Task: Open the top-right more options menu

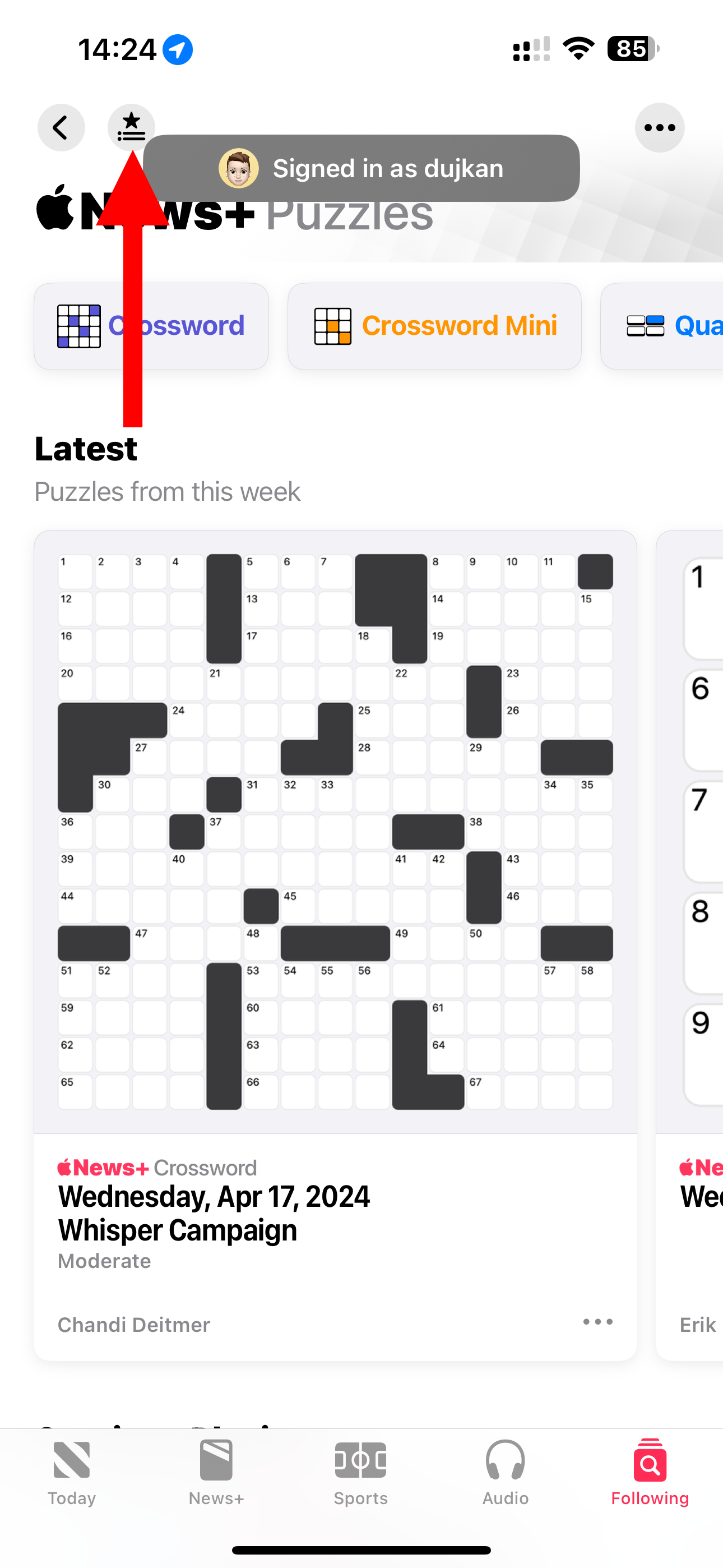Action: tap(660, 128)
